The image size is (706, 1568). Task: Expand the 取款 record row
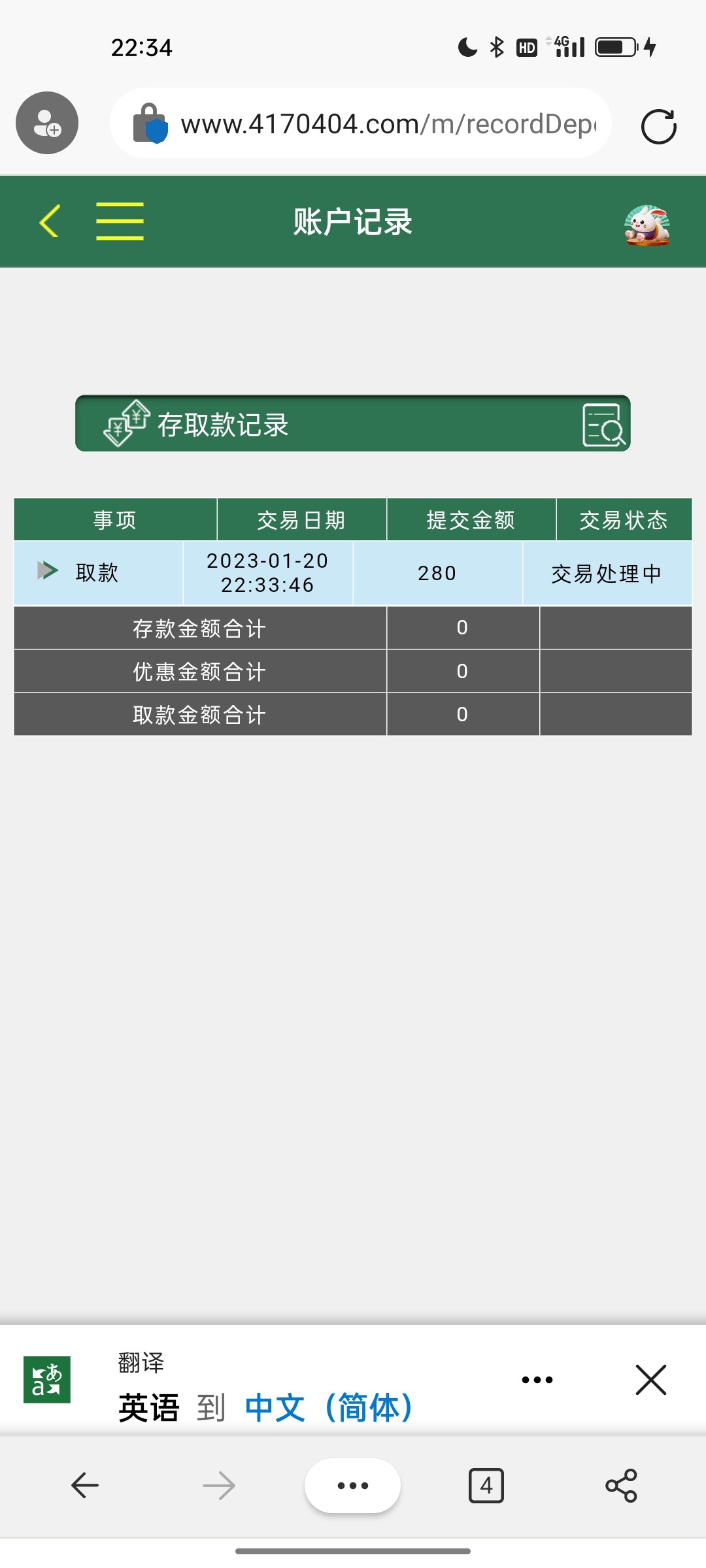48,570
